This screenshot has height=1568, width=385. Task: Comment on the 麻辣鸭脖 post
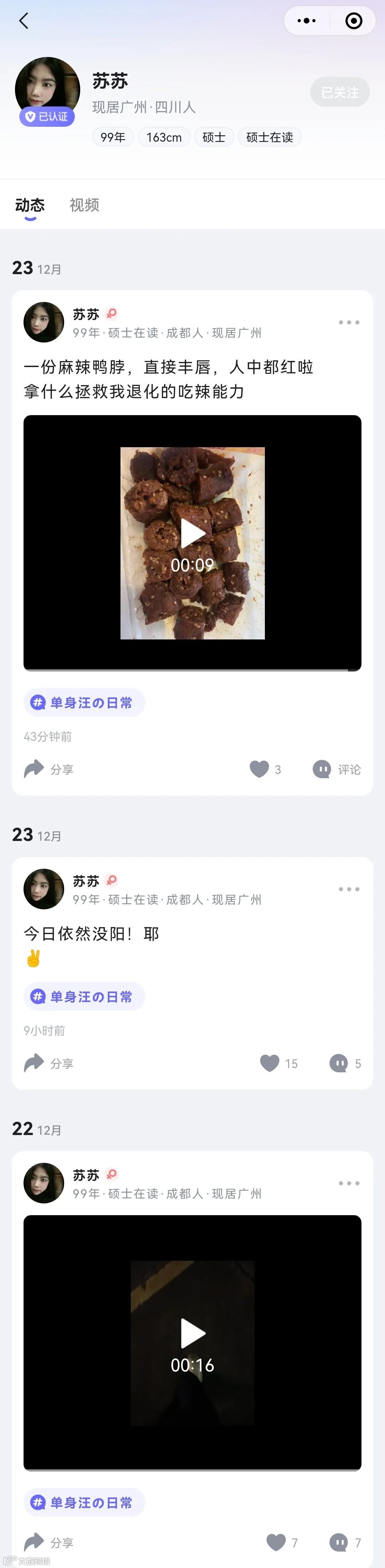pos(337,769)
